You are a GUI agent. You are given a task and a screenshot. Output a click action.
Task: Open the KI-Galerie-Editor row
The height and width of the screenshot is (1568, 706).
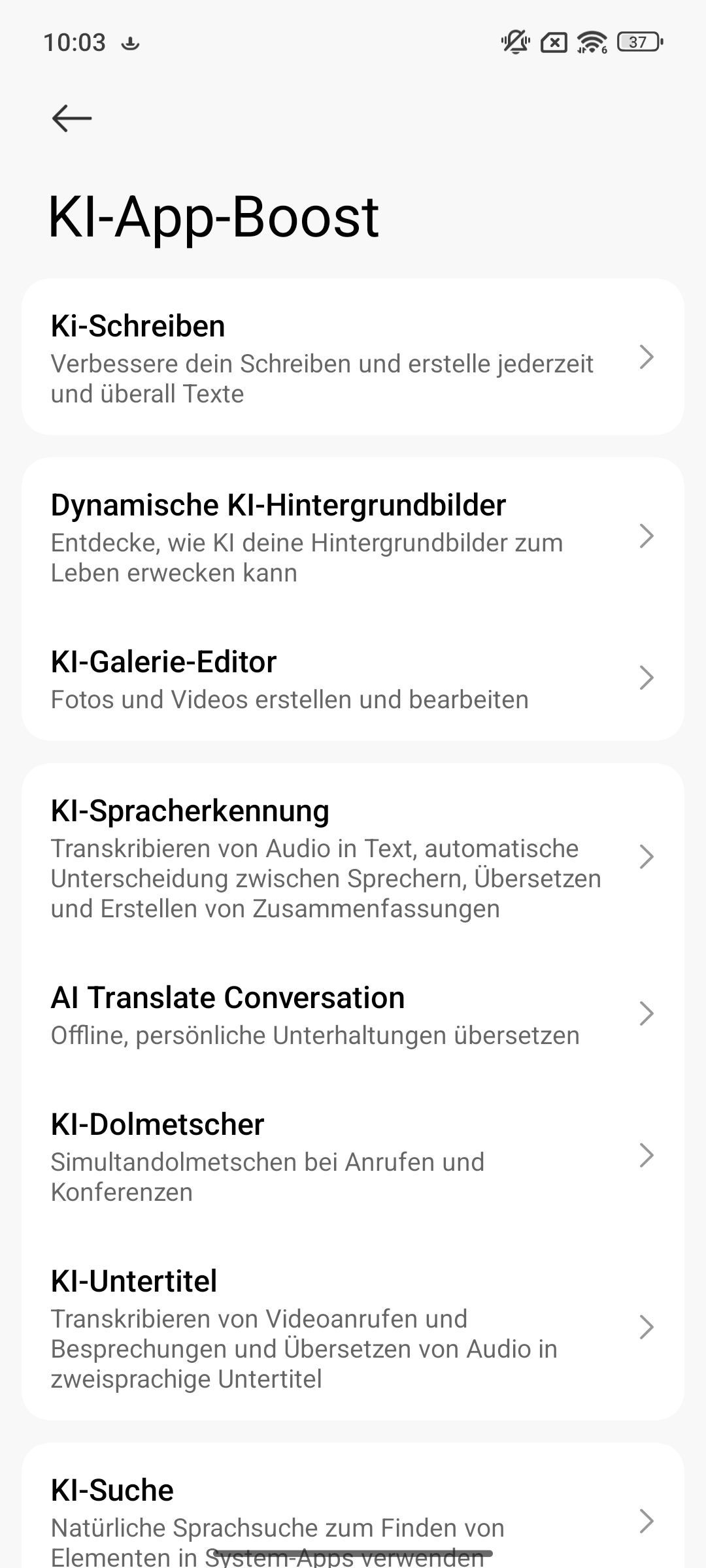point(353,678)
